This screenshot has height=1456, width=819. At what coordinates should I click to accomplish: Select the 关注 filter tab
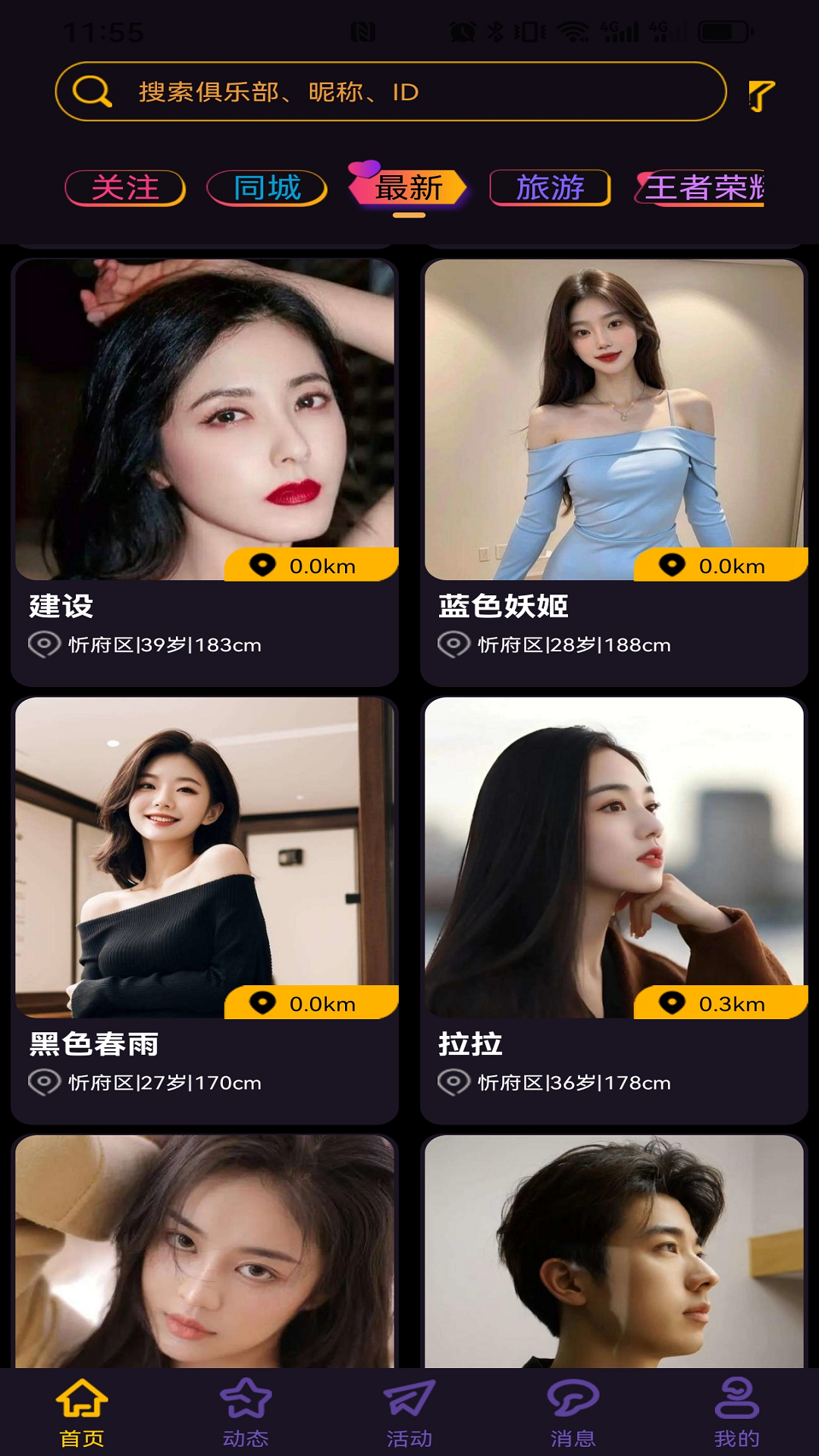(x=124, y=189)
